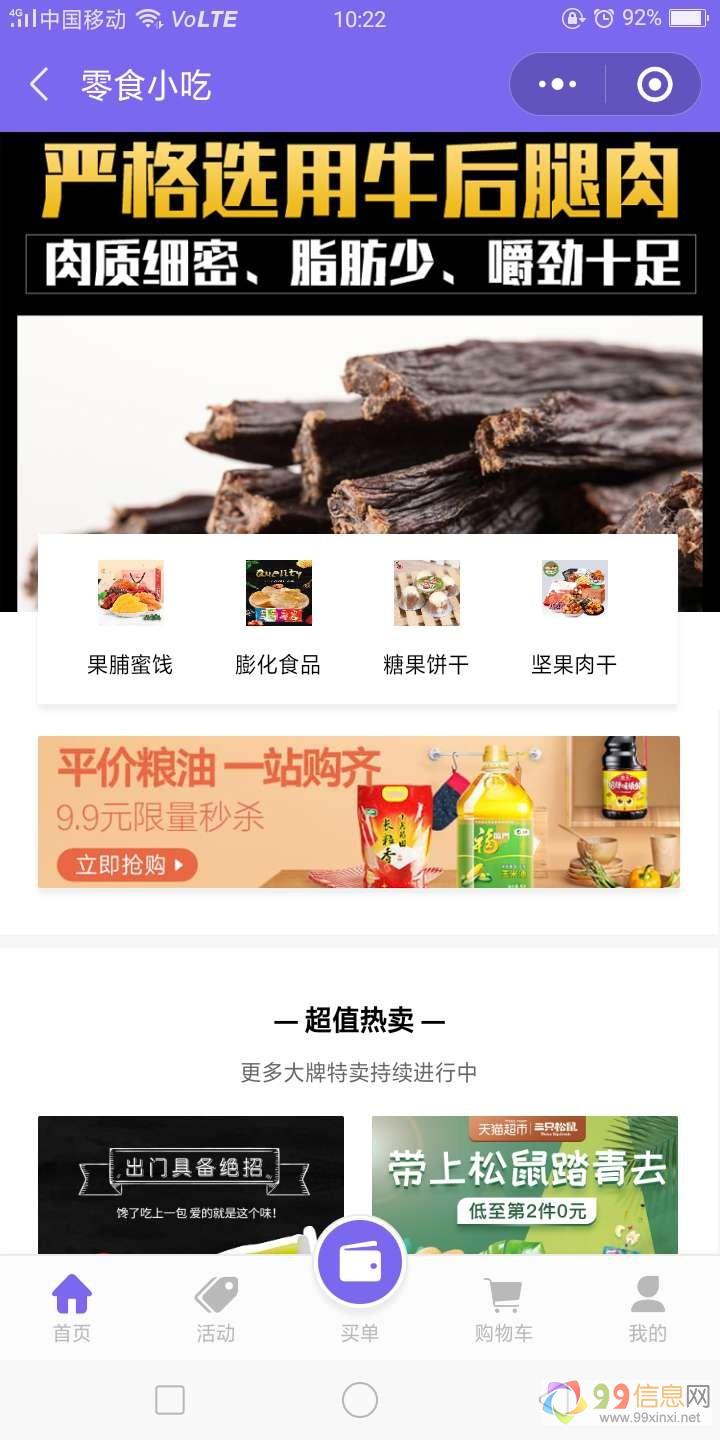Screen dimensions: 720x1440
Task: Go back from 零食小吃 page
Action: pos(40,85)
